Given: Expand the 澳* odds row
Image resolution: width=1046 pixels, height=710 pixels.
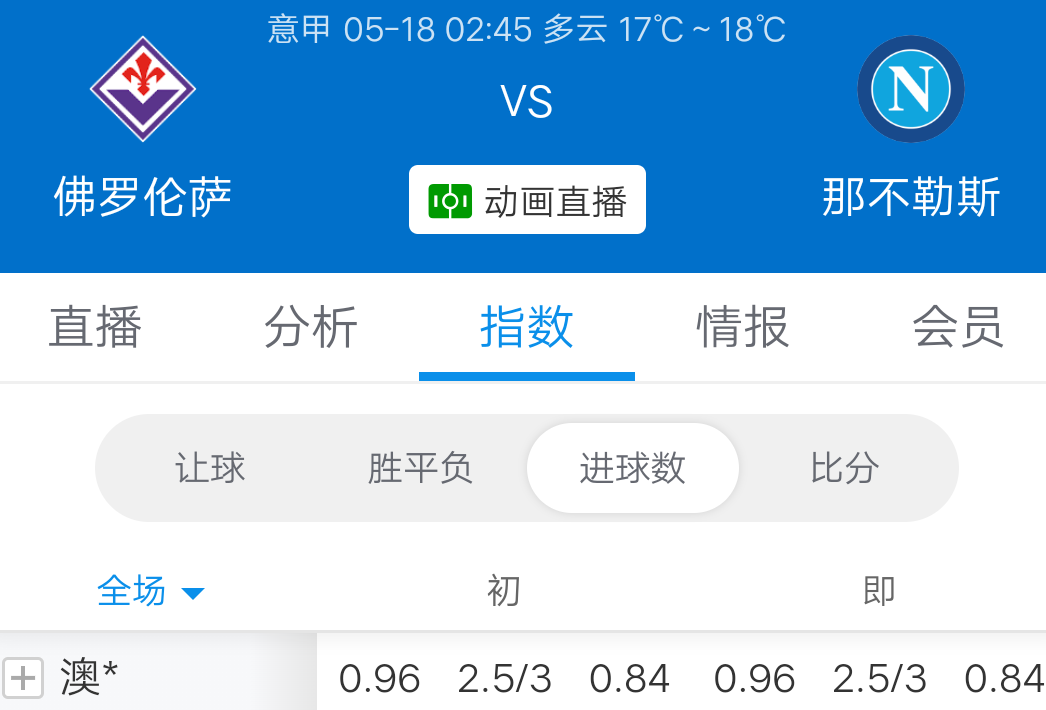Looking at the screenshot, I should click(23, 680).
